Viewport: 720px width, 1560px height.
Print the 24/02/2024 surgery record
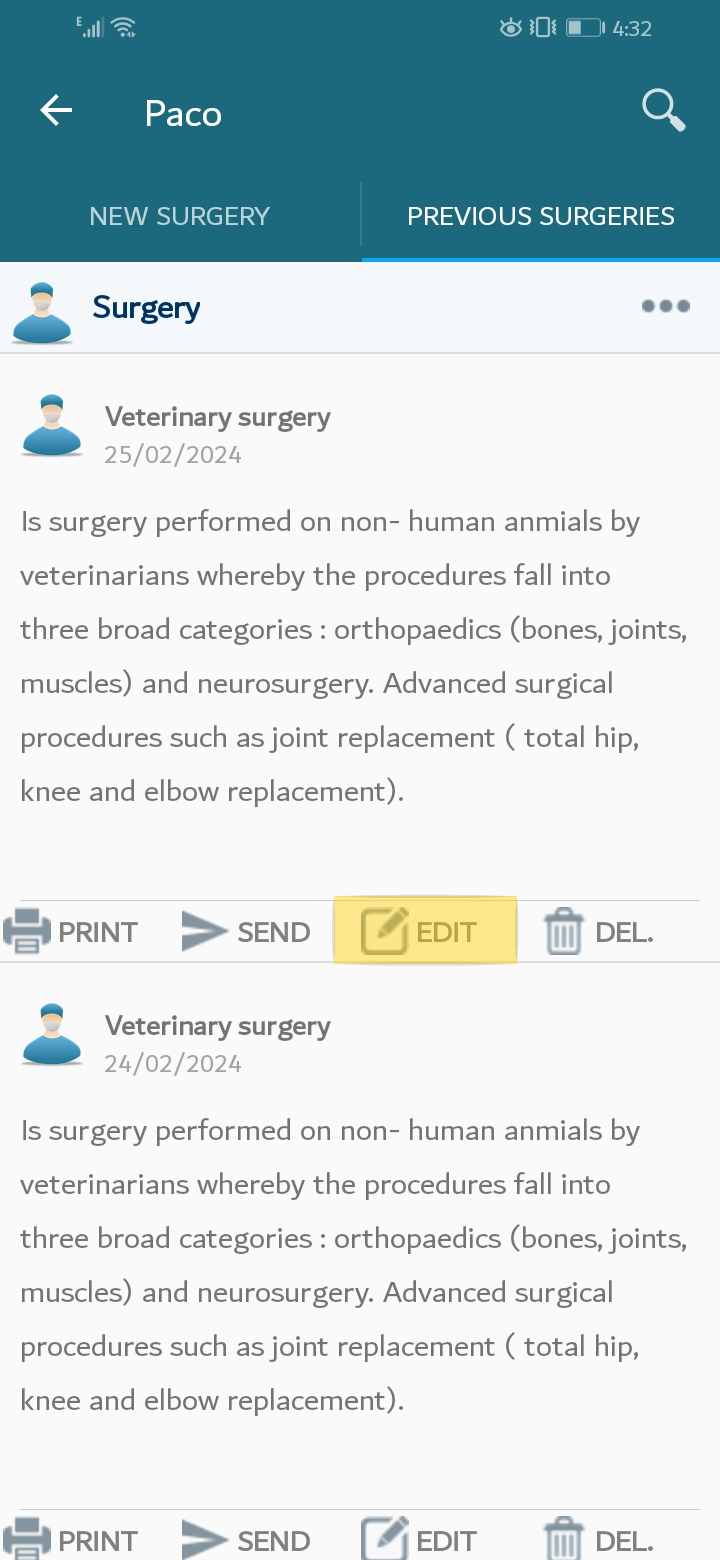pos(70,1540)
